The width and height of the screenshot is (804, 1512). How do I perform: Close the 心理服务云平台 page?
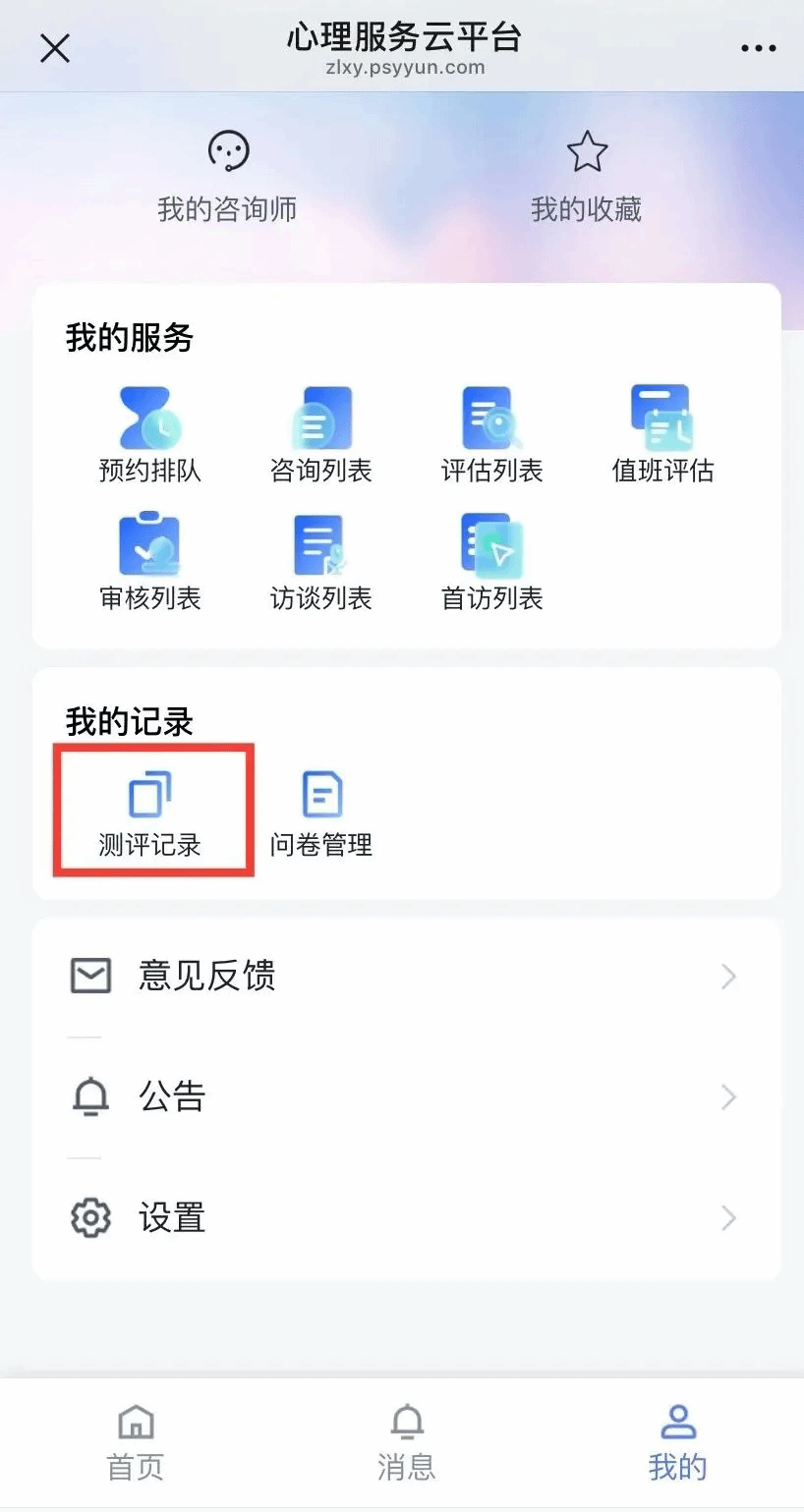pyautogui.click(x=55, y=47)
